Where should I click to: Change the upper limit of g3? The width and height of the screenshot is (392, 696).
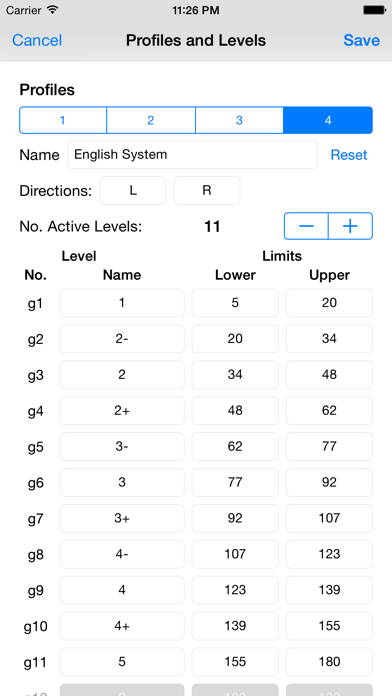(329, 375)
